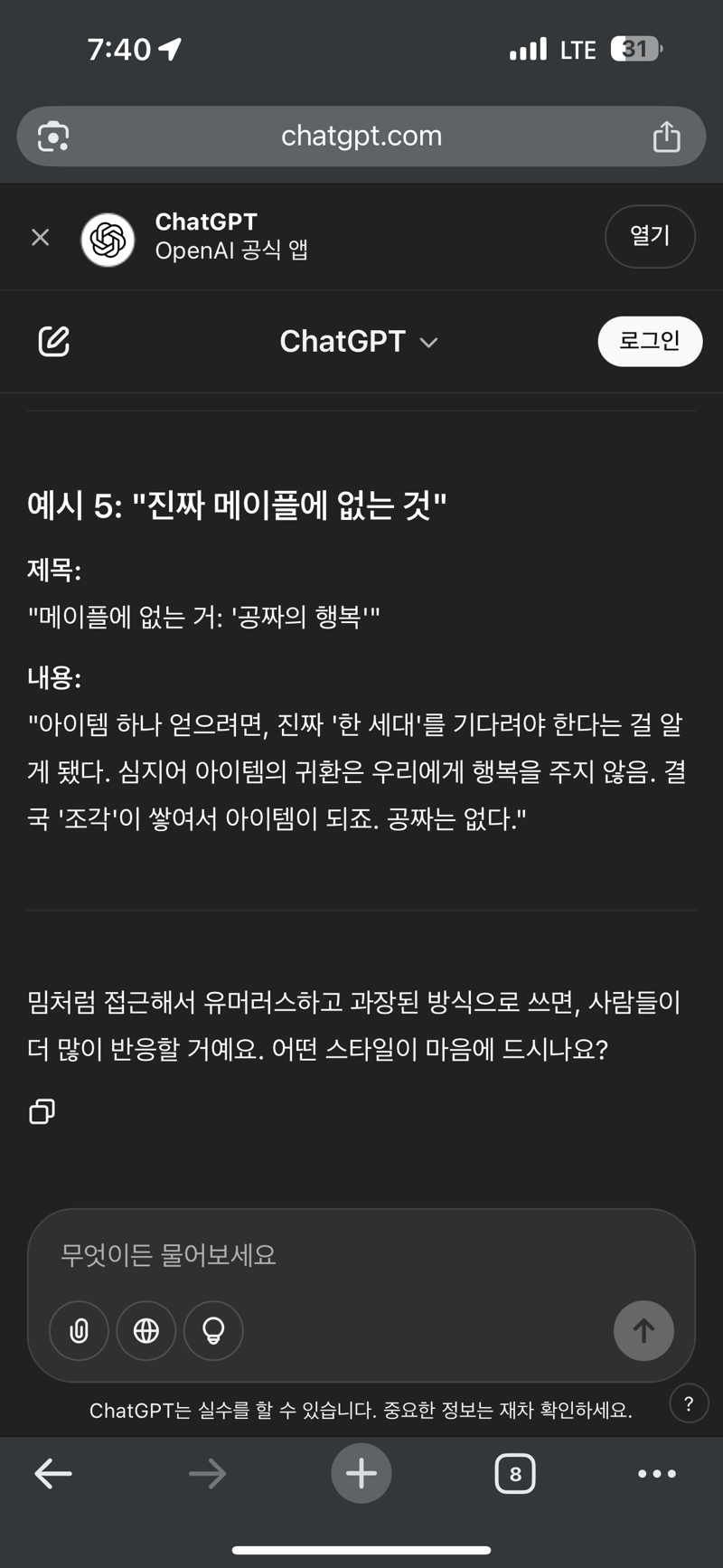This screenshot has width=723, height=1568.
Task: Share the page from the address bar
Action: click(667, 137)
